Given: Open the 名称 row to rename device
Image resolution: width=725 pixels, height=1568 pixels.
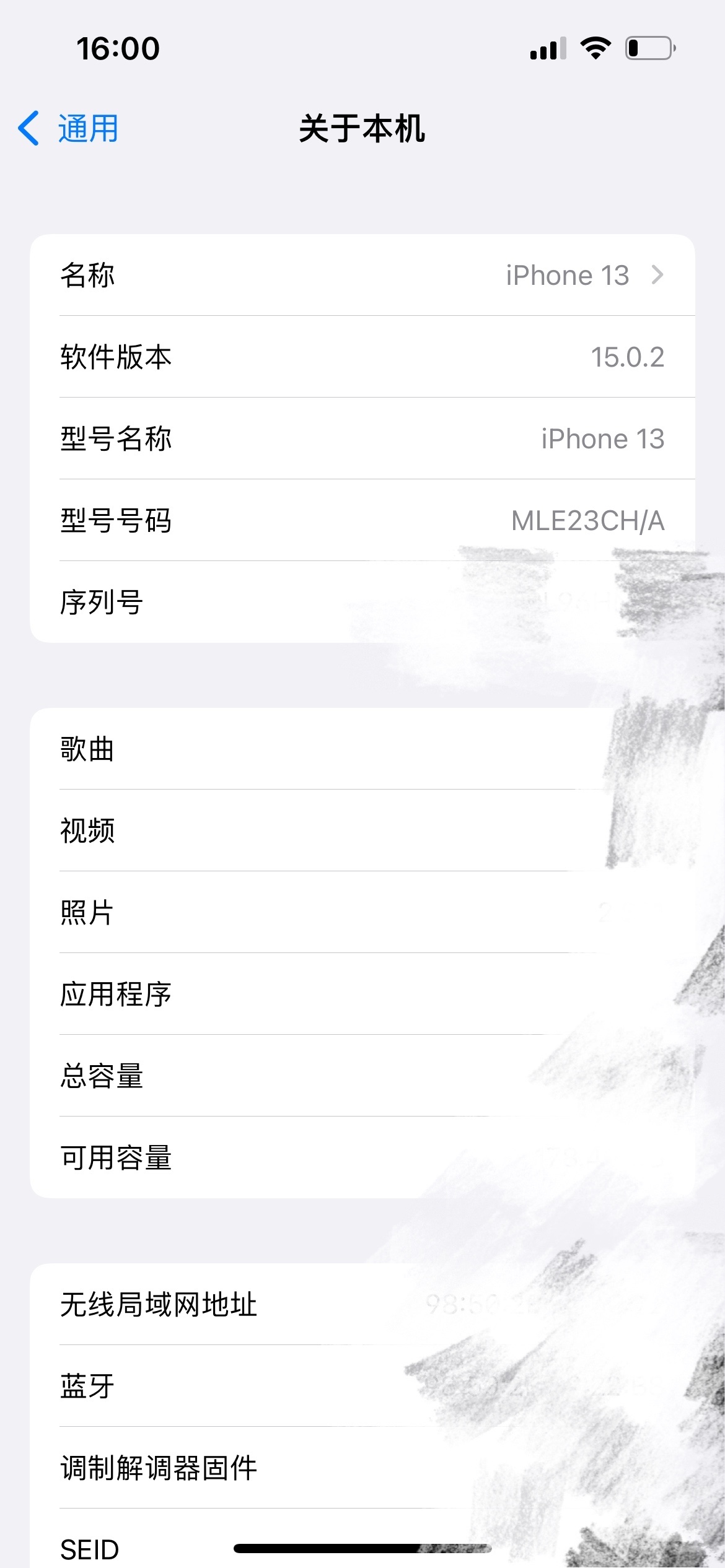Looking at the screenshot, I should [362, 275].
